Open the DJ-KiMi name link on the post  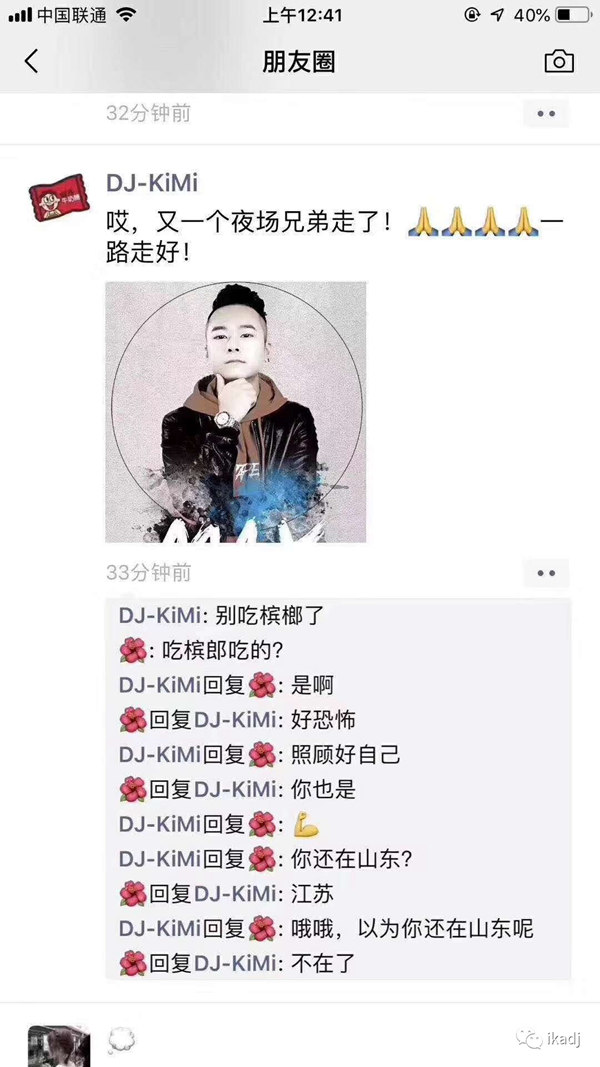pos(152,183)
